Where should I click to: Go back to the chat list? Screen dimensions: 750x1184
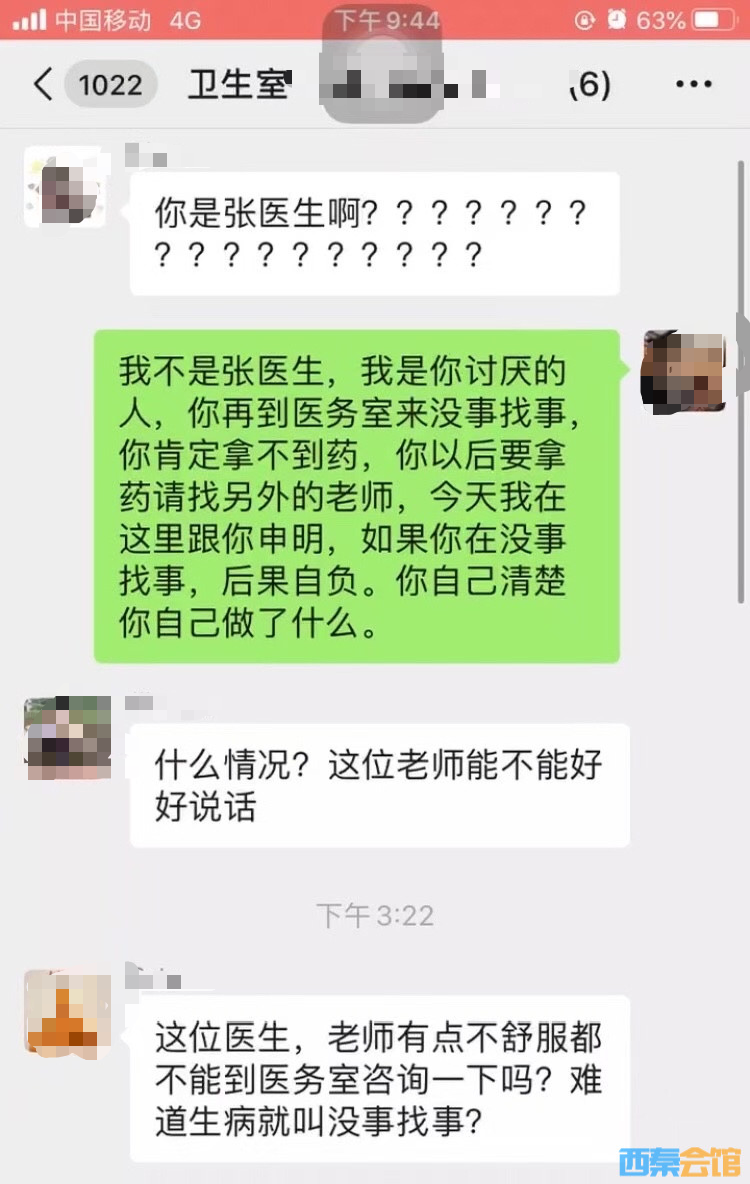point(42,84)
